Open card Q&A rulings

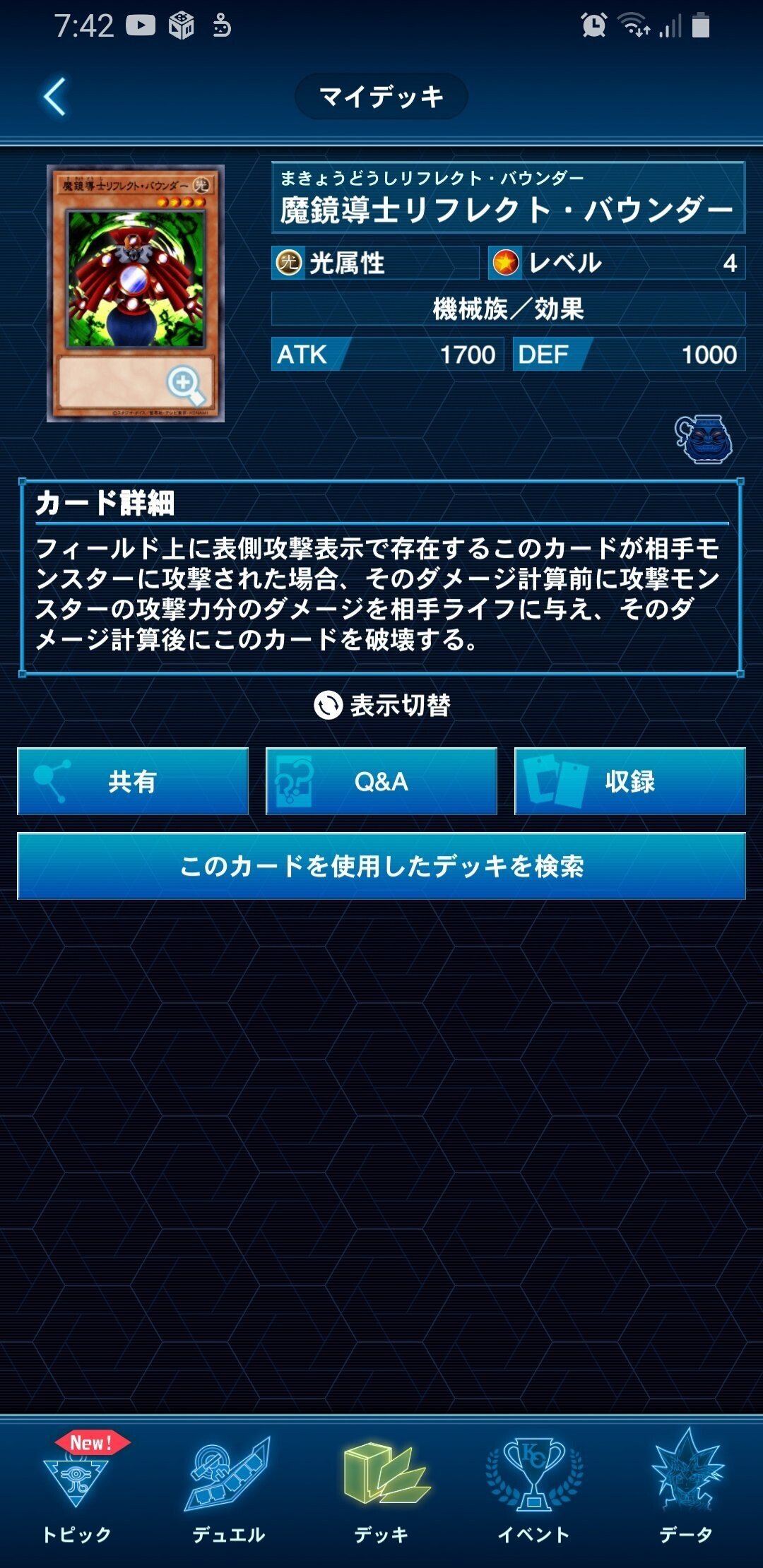point(382,783)
